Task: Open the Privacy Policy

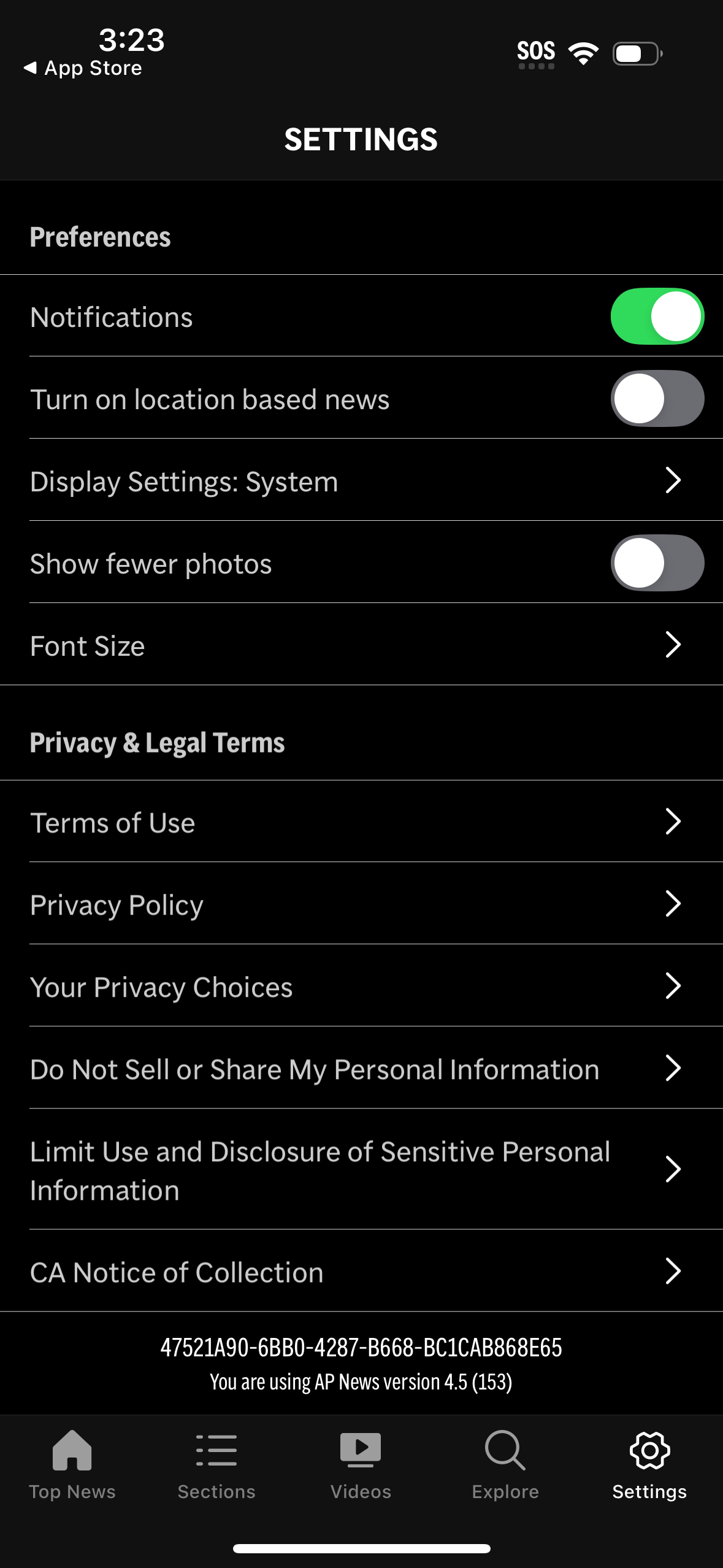Action: tap(361, 904)
